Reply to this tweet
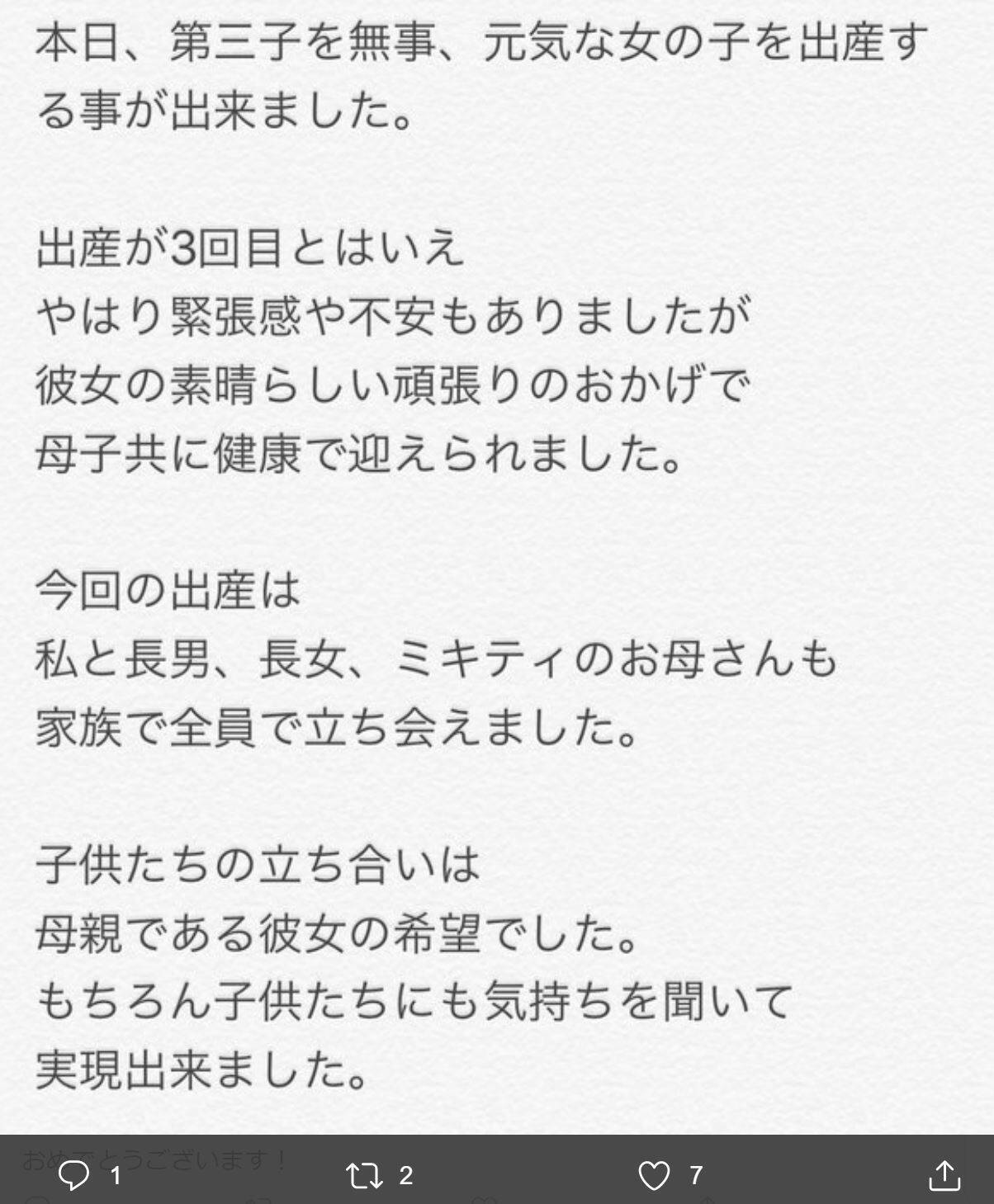 (74, 1175)
